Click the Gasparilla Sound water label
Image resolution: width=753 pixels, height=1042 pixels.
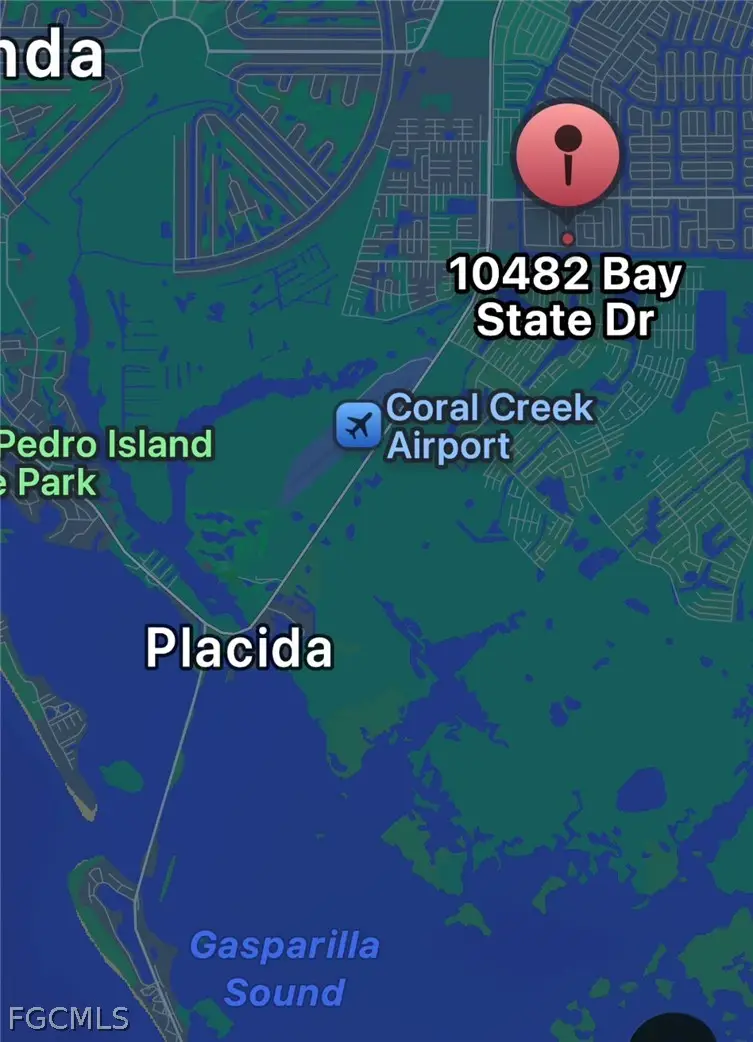283,965
